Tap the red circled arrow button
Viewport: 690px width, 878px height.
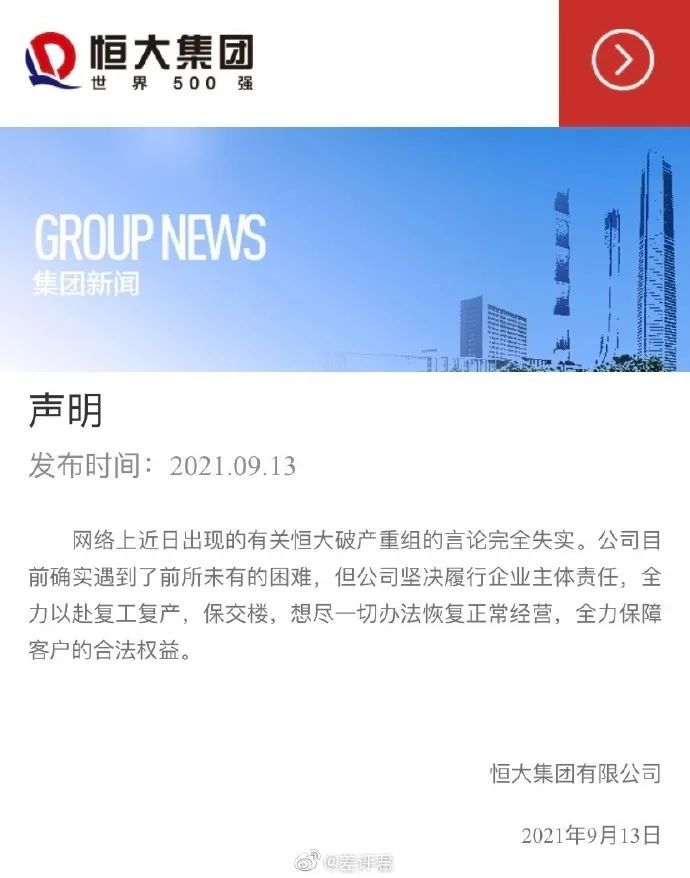(622, 62)
